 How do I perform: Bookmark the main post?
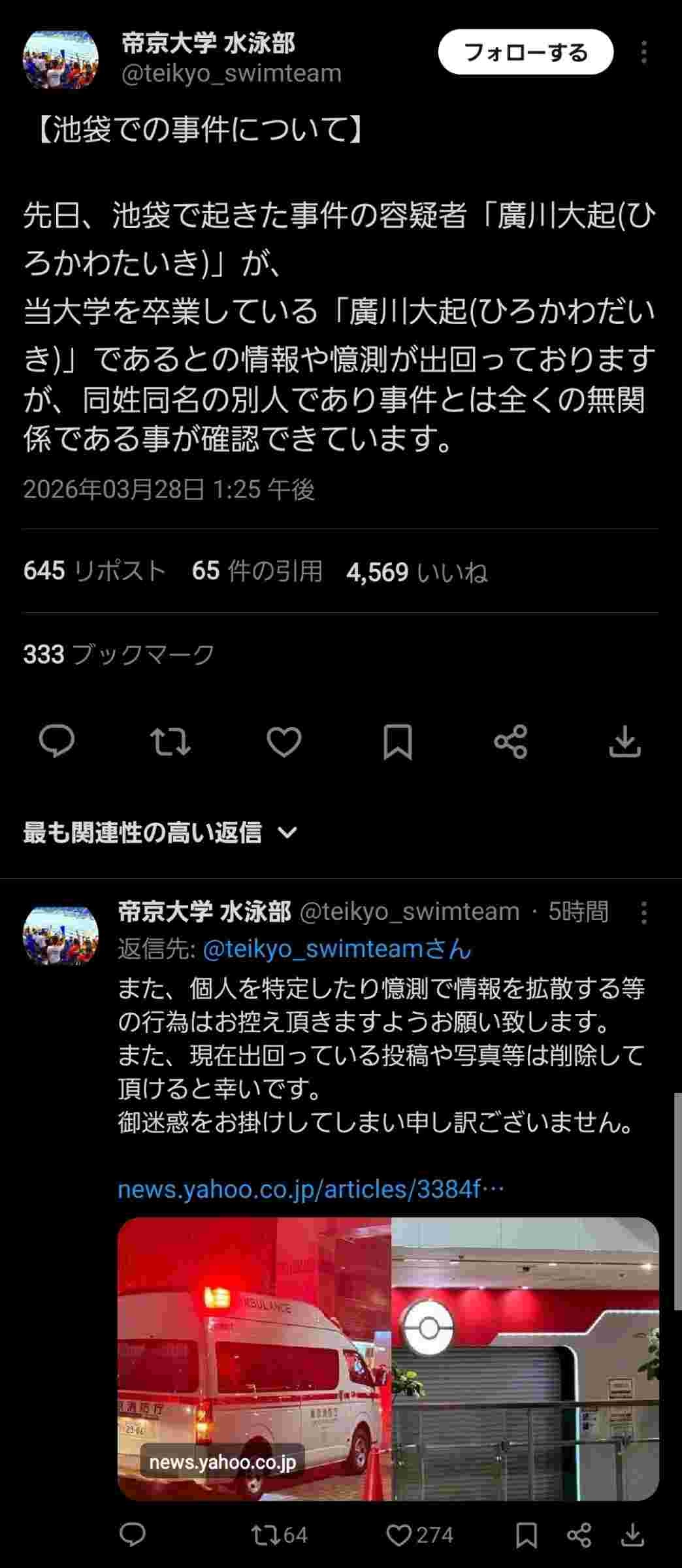coord(397,742)
